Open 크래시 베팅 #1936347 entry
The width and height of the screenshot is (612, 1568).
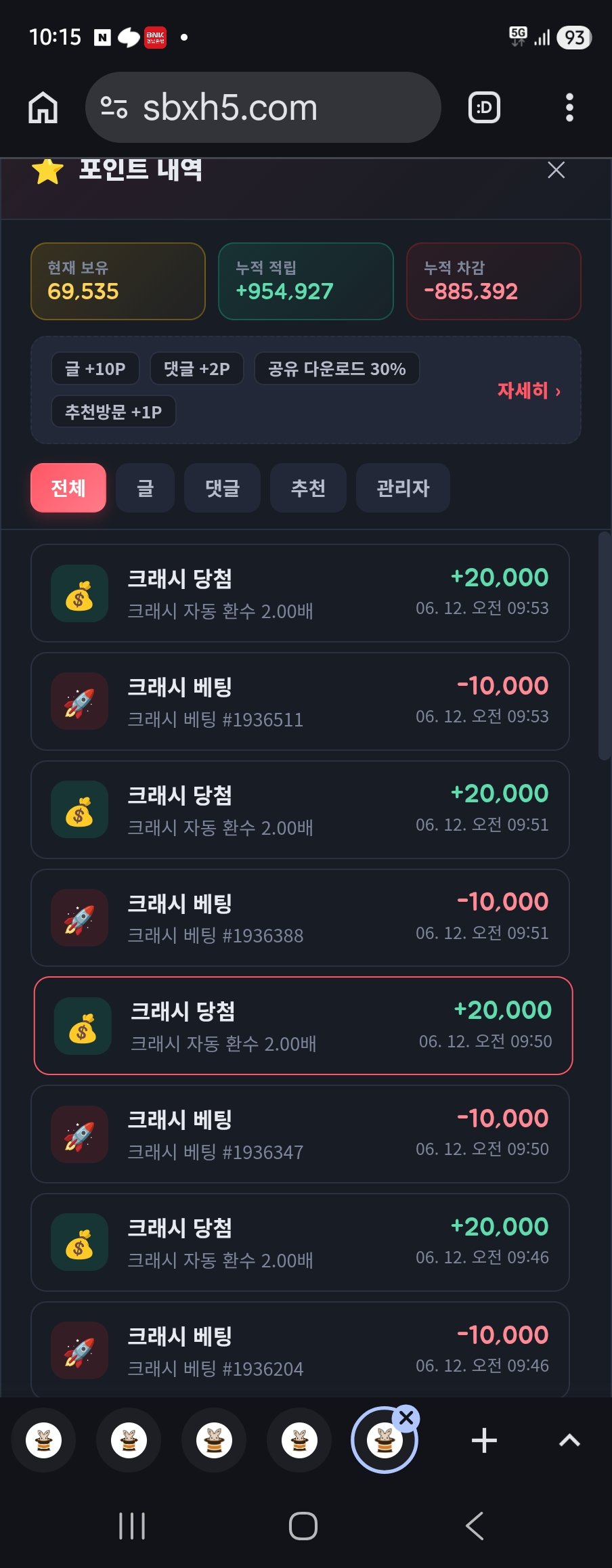coord(300,1134)
